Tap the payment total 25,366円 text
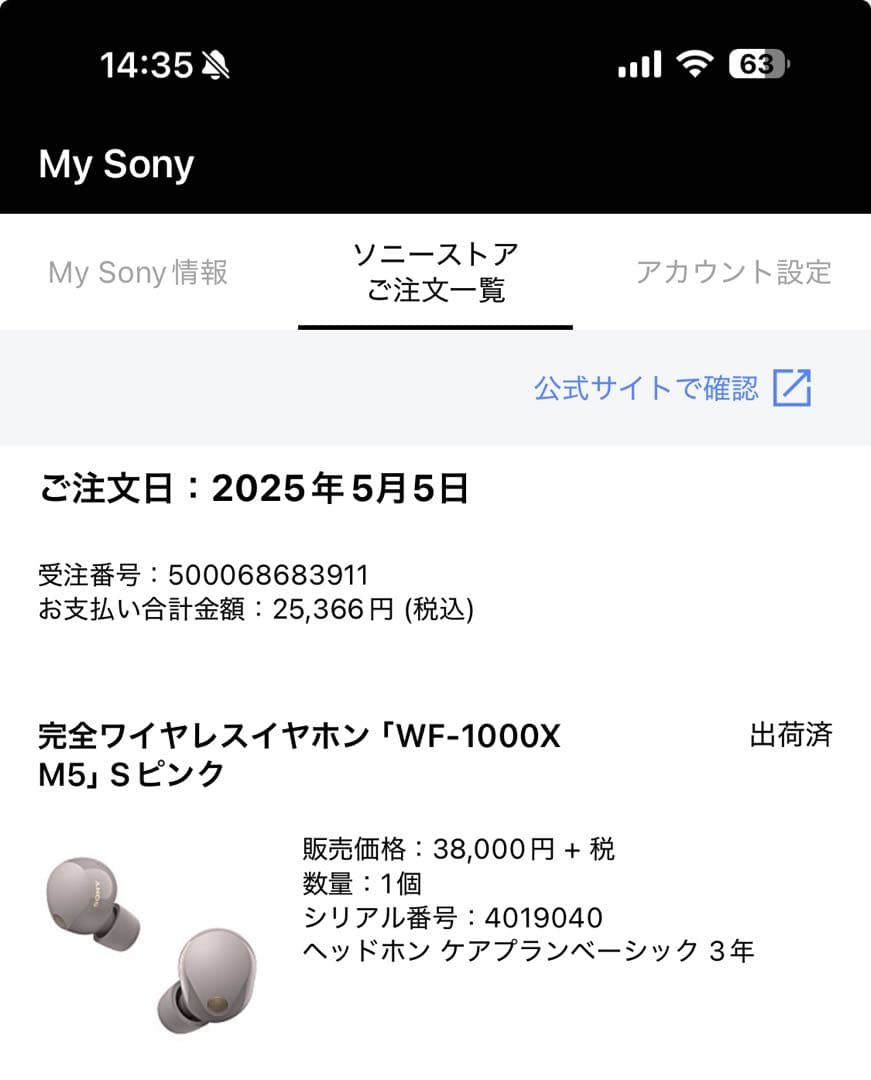This screenshot has height=1080, width=871. [255, 607]
